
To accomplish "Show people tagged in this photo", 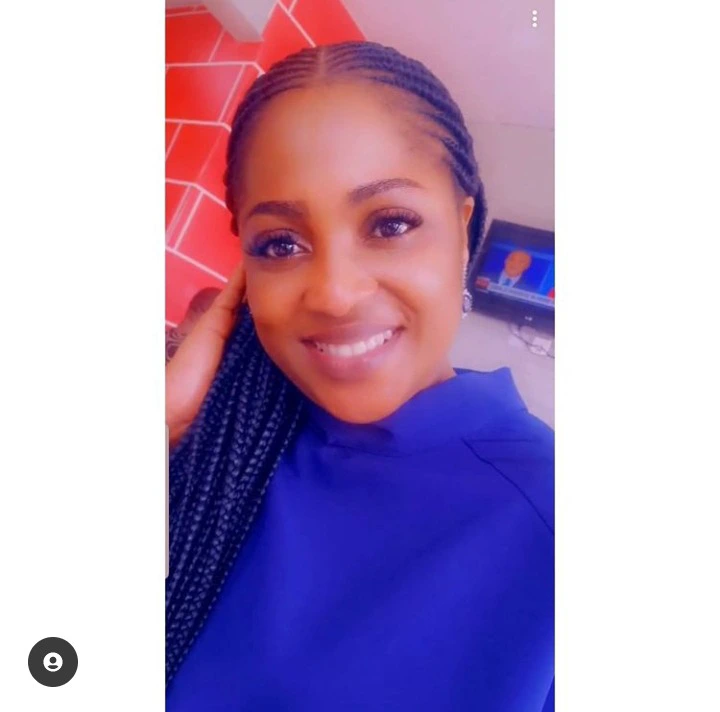I will [53, 662].
